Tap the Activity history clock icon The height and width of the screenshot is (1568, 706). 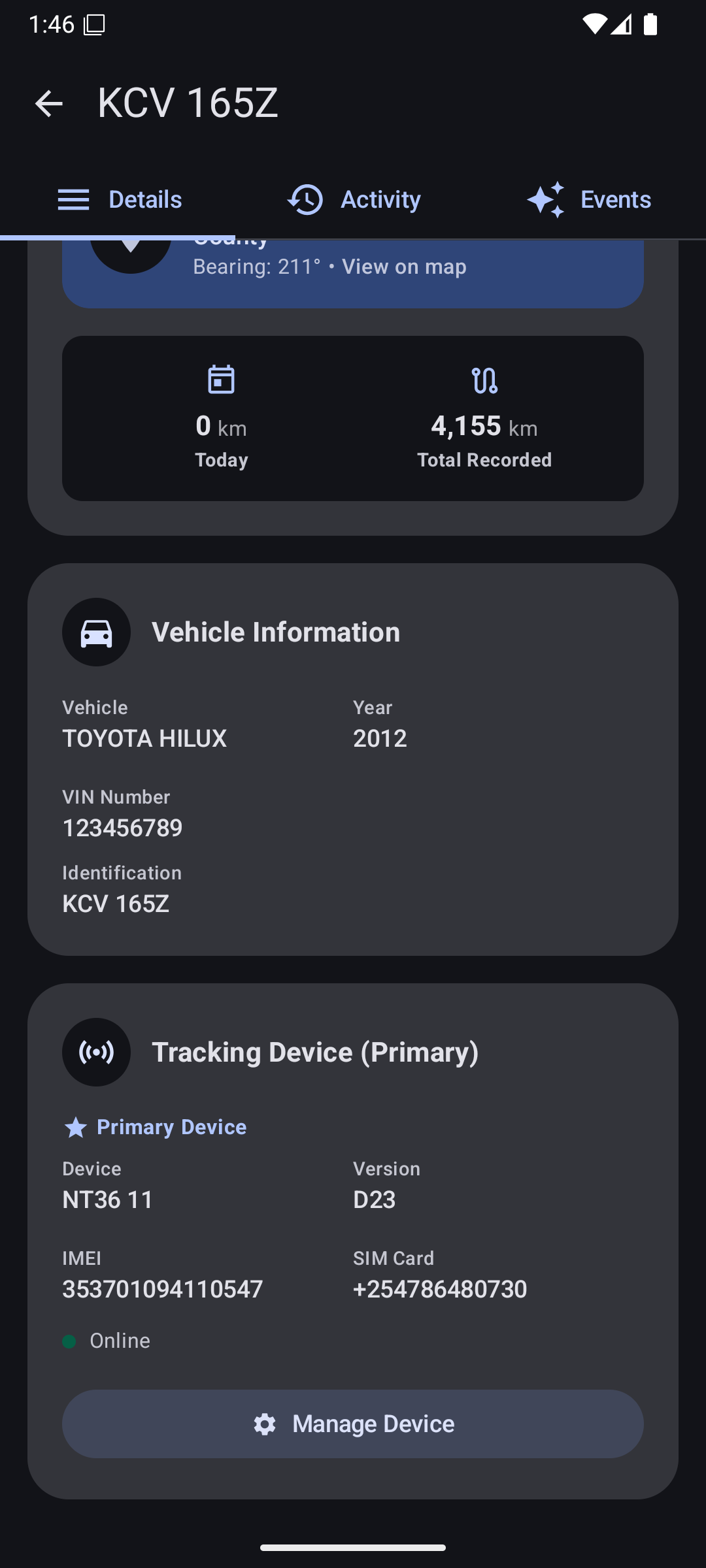[x=305, y=199]
